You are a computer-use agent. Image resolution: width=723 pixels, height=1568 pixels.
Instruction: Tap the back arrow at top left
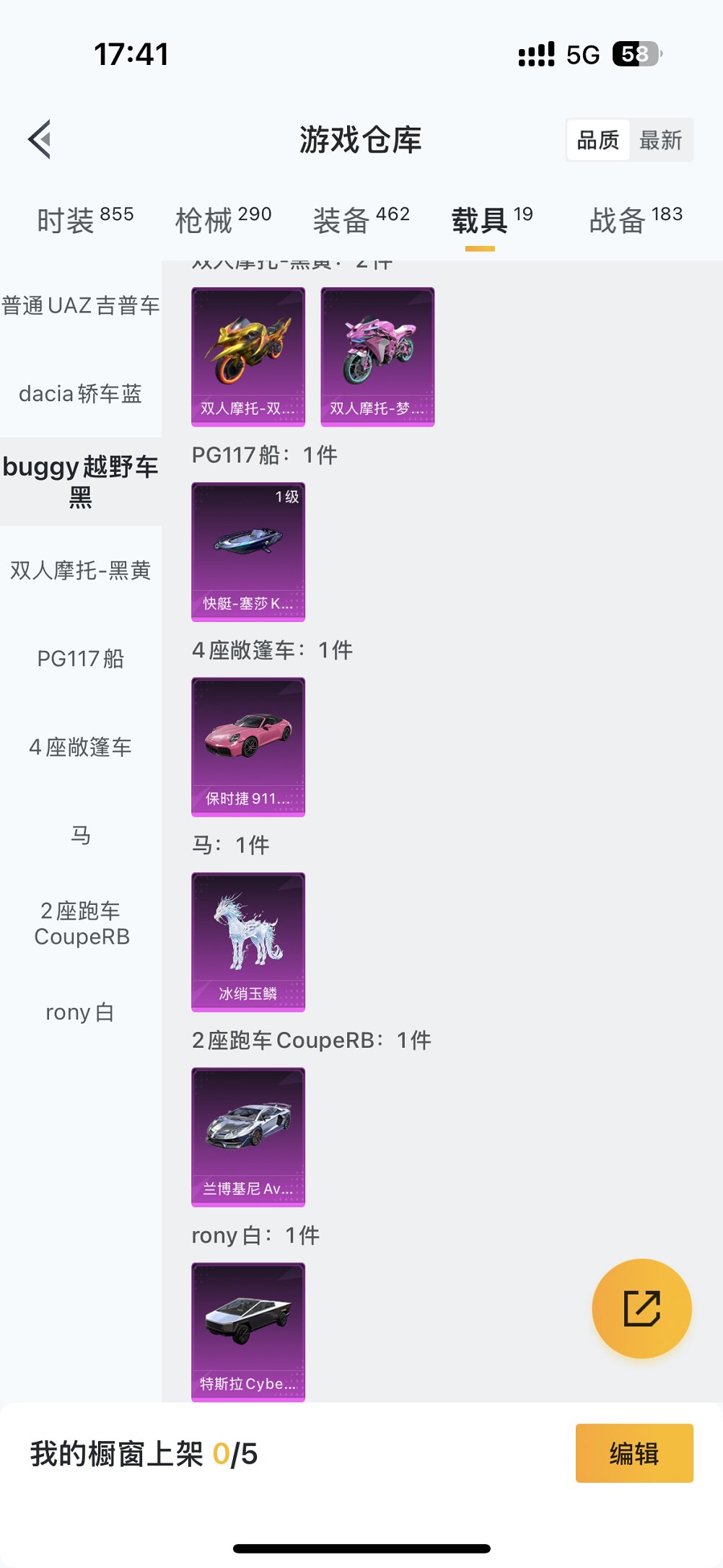40,139
